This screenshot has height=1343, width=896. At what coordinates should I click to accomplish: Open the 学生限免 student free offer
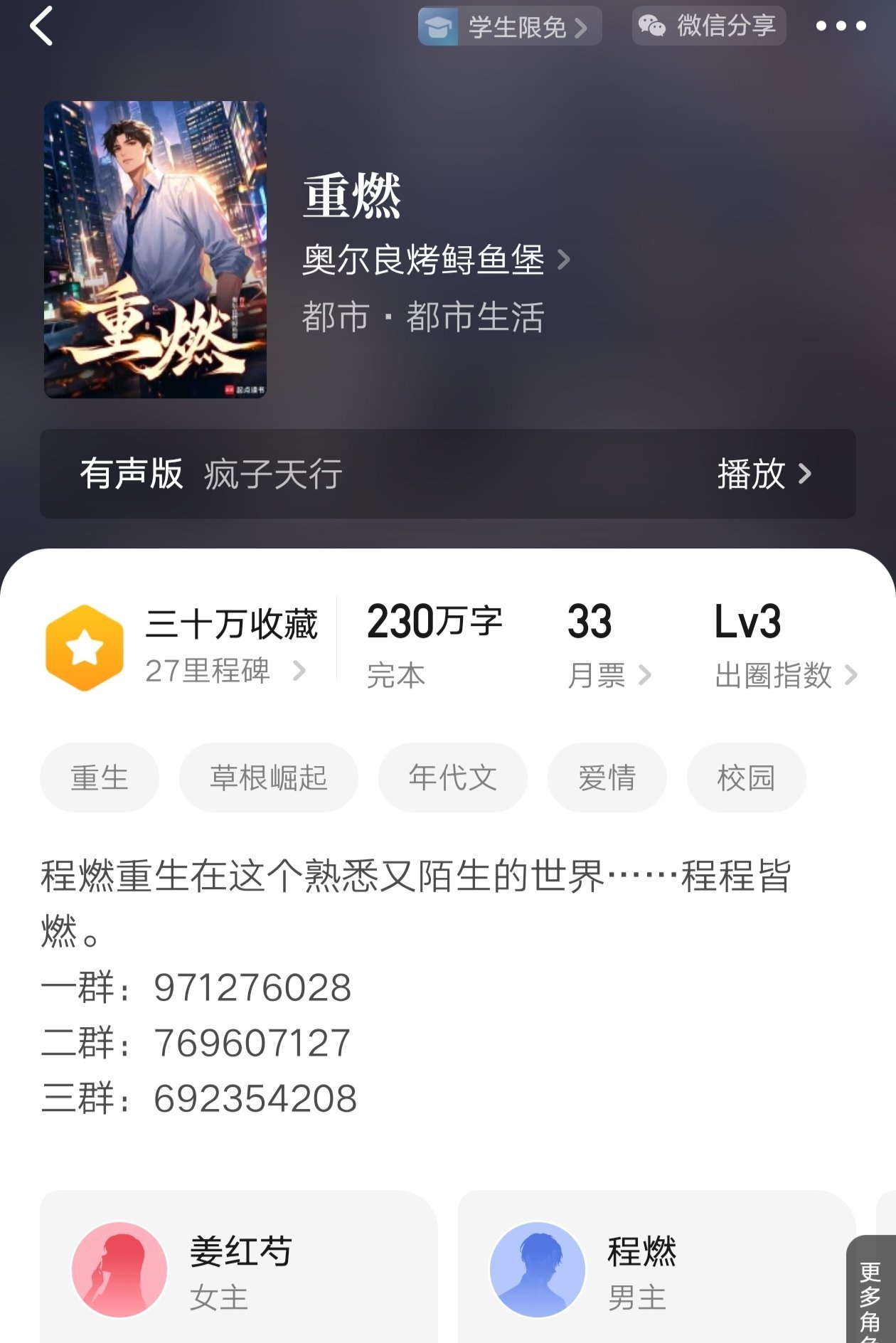click(x=509, y=27)
